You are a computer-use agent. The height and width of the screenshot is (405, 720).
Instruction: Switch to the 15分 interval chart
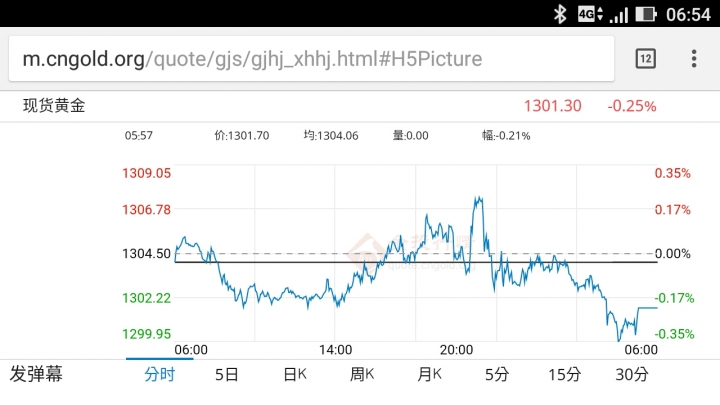tap(564, 375)
